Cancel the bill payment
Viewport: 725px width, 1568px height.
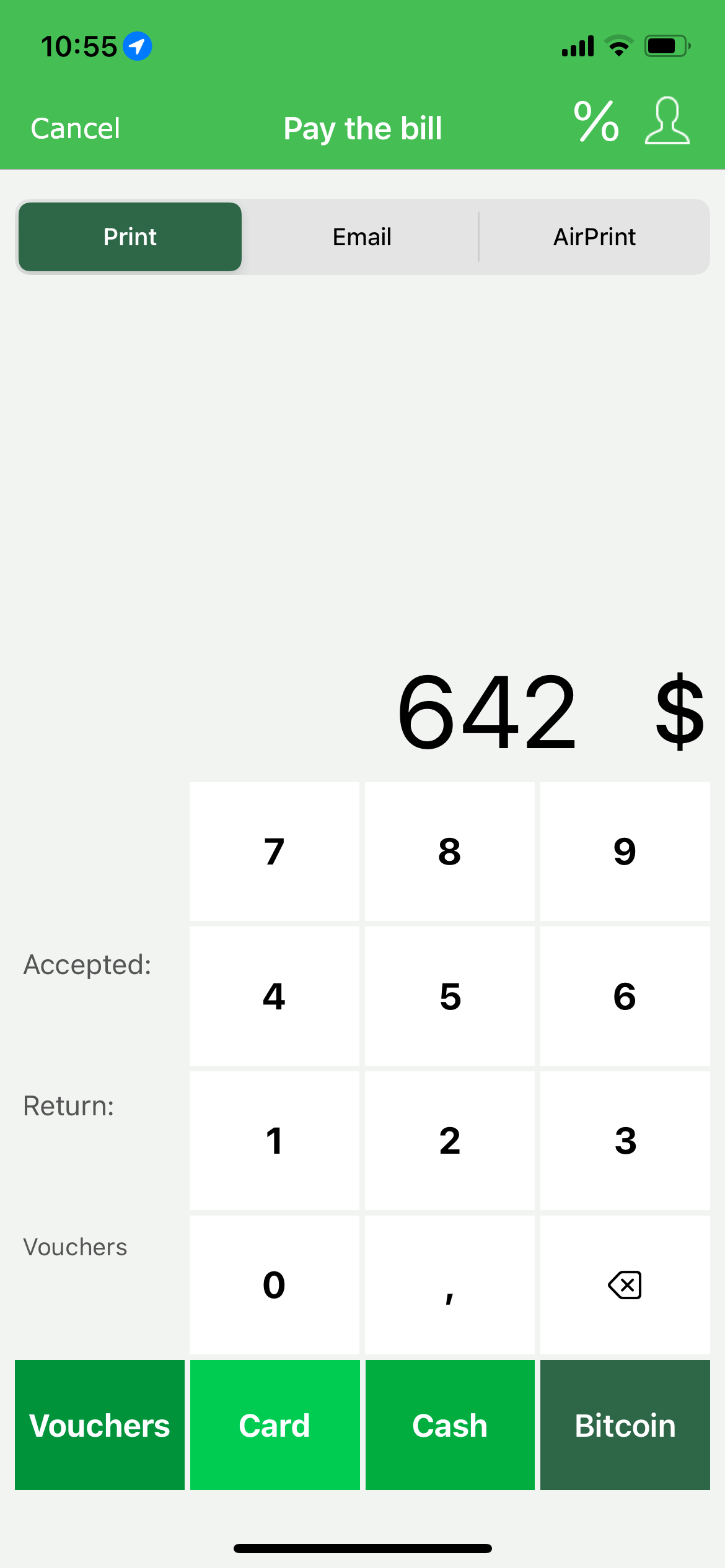click(x=75, y=129)
